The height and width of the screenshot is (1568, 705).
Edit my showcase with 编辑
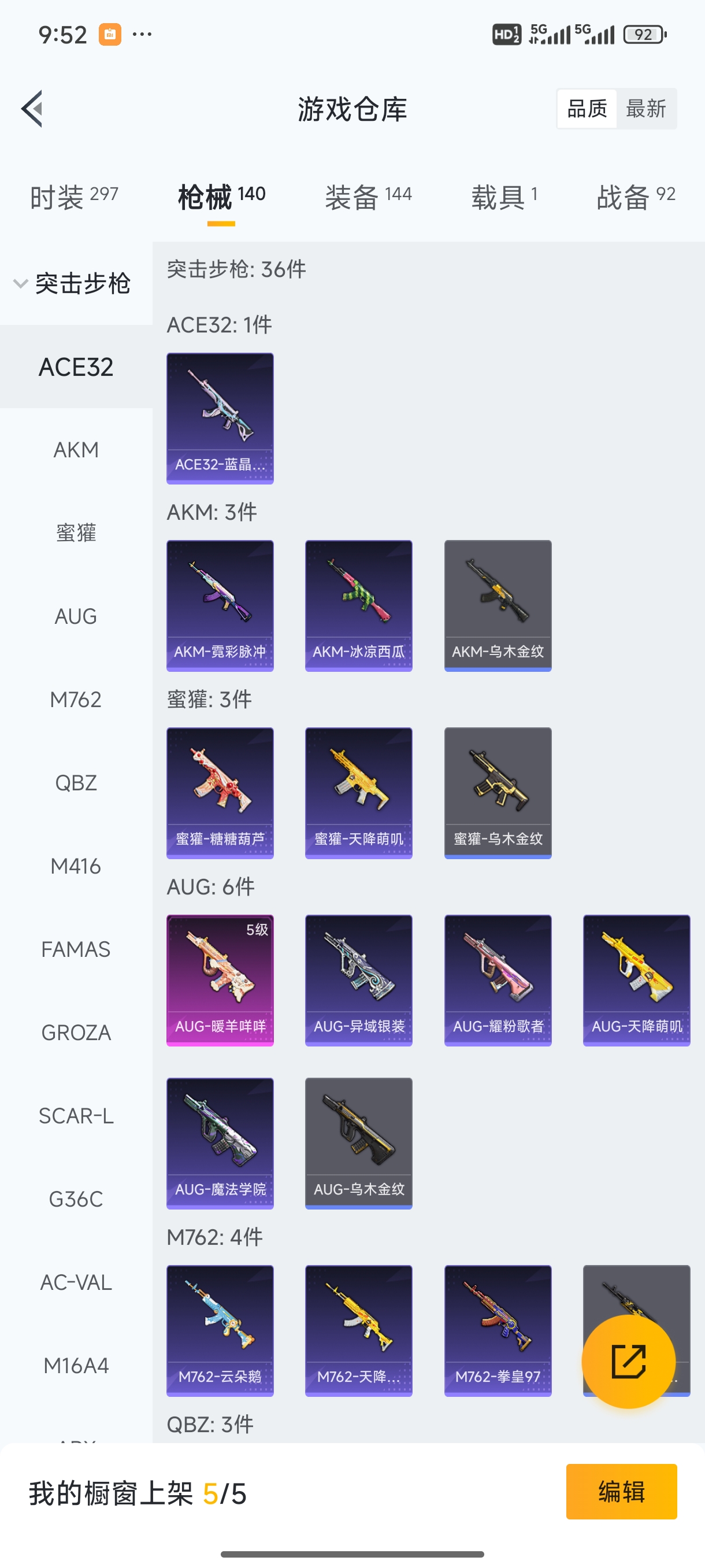pyautogui.click(x=621, y=1491)
